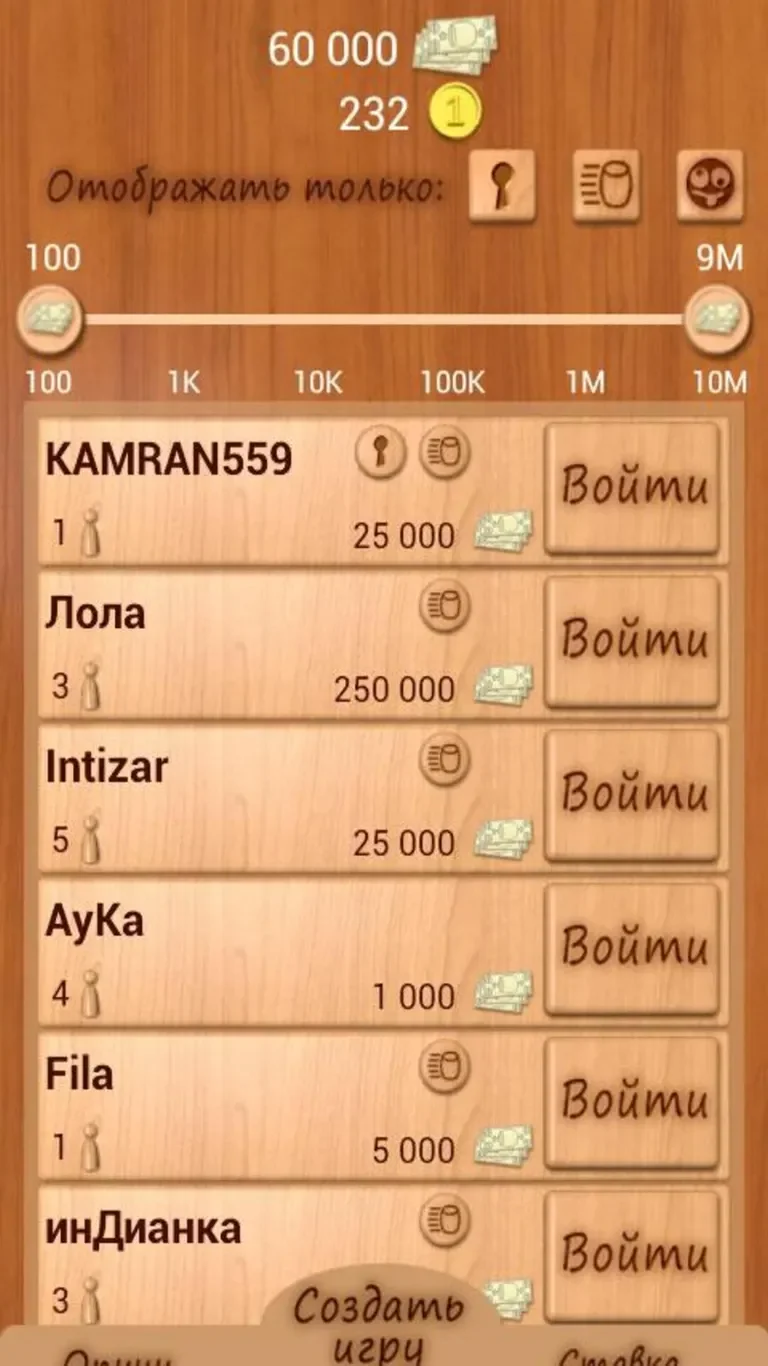Image resolution: width=768 pixels, height=1366 pixels.
Task: Join KAMRAN559's game with Войти
Action: [633, 488]
